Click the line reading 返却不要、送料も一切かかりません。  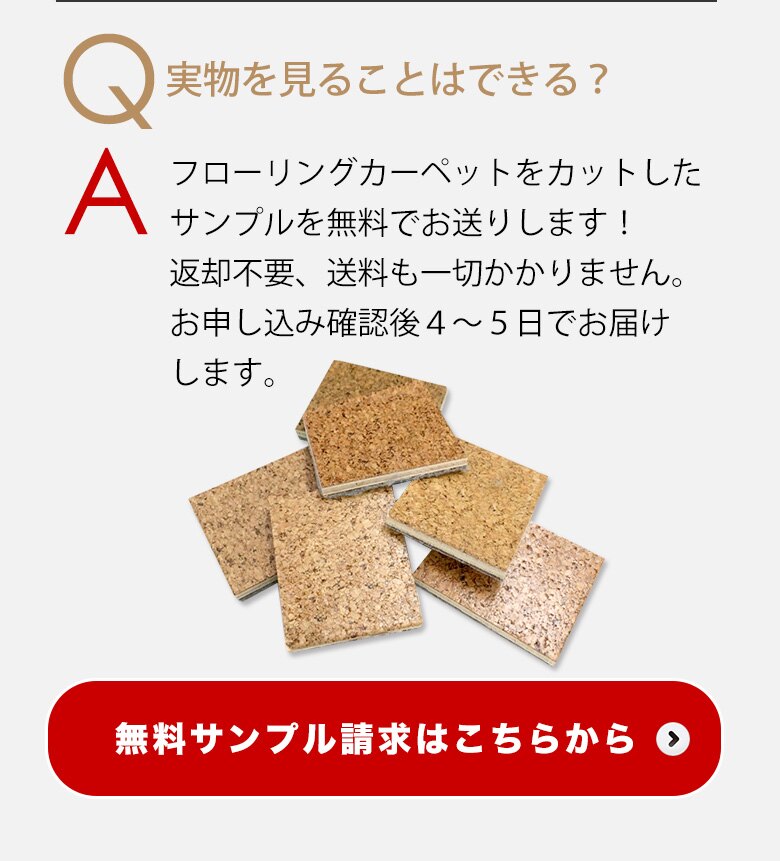[x=430, y=270]
